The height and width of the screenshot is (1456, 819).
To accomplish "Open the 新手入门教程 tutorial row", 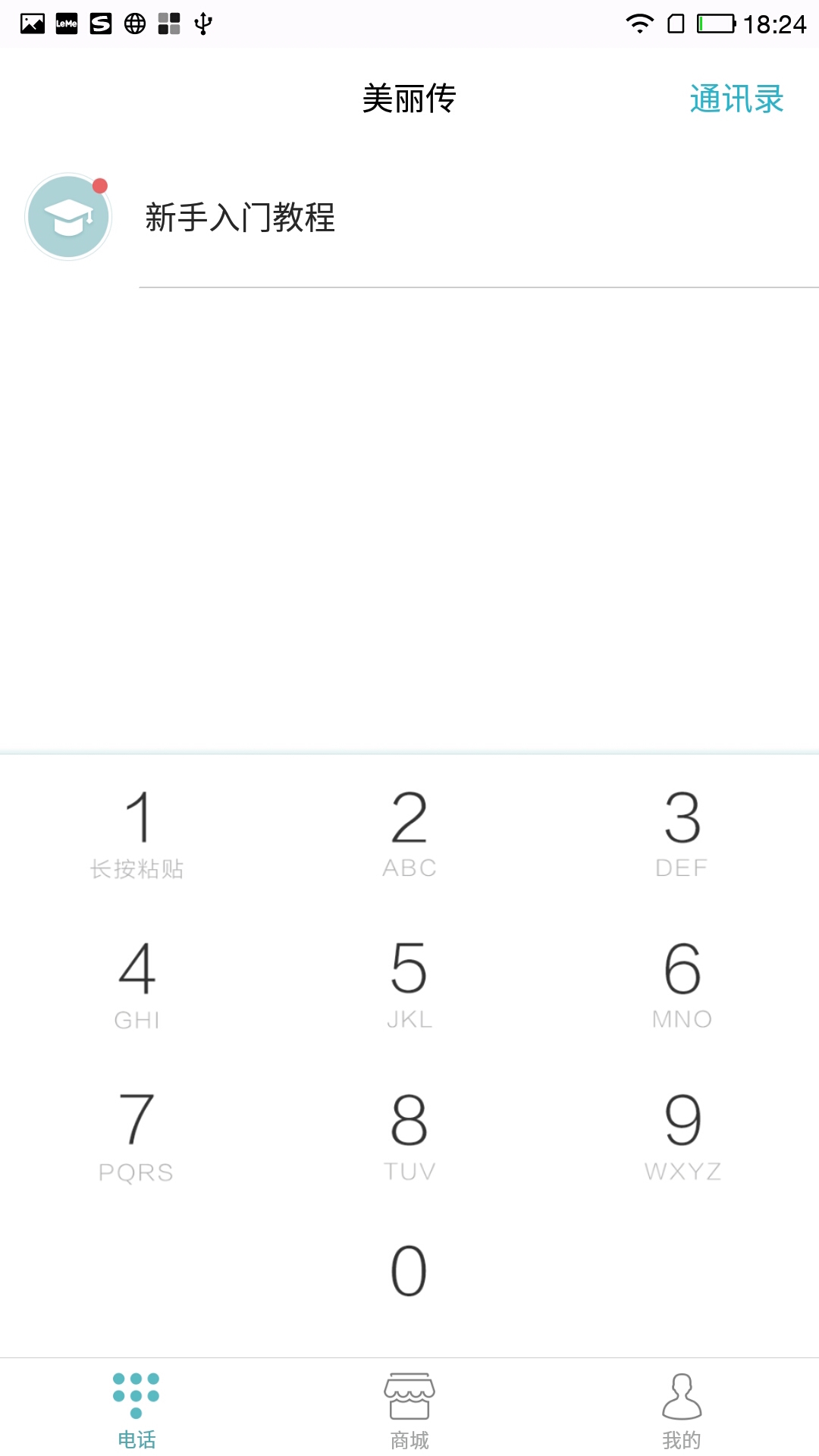I will click(x=409, y=217).
